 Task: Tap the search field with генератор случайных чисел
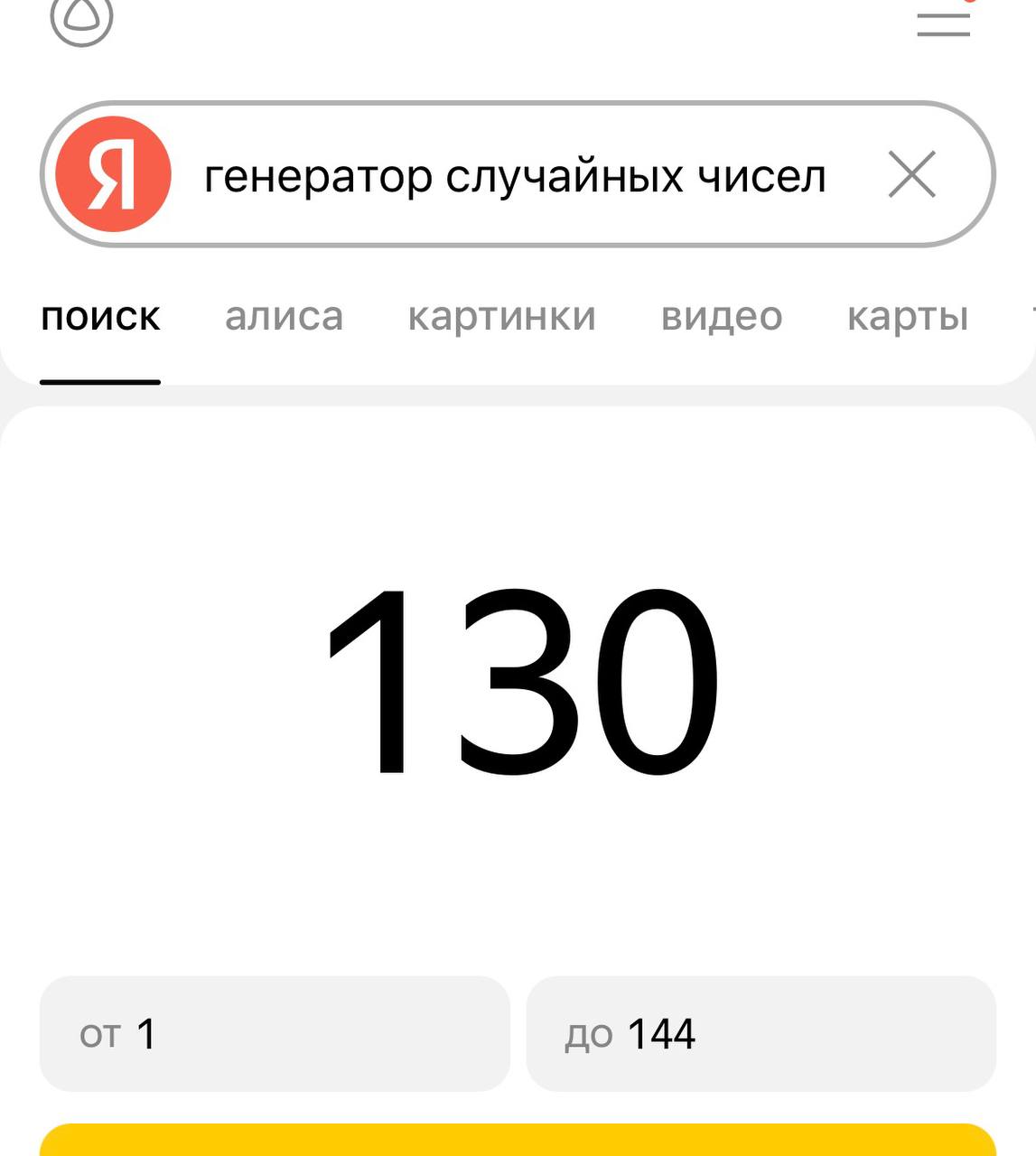pos(515,175)
